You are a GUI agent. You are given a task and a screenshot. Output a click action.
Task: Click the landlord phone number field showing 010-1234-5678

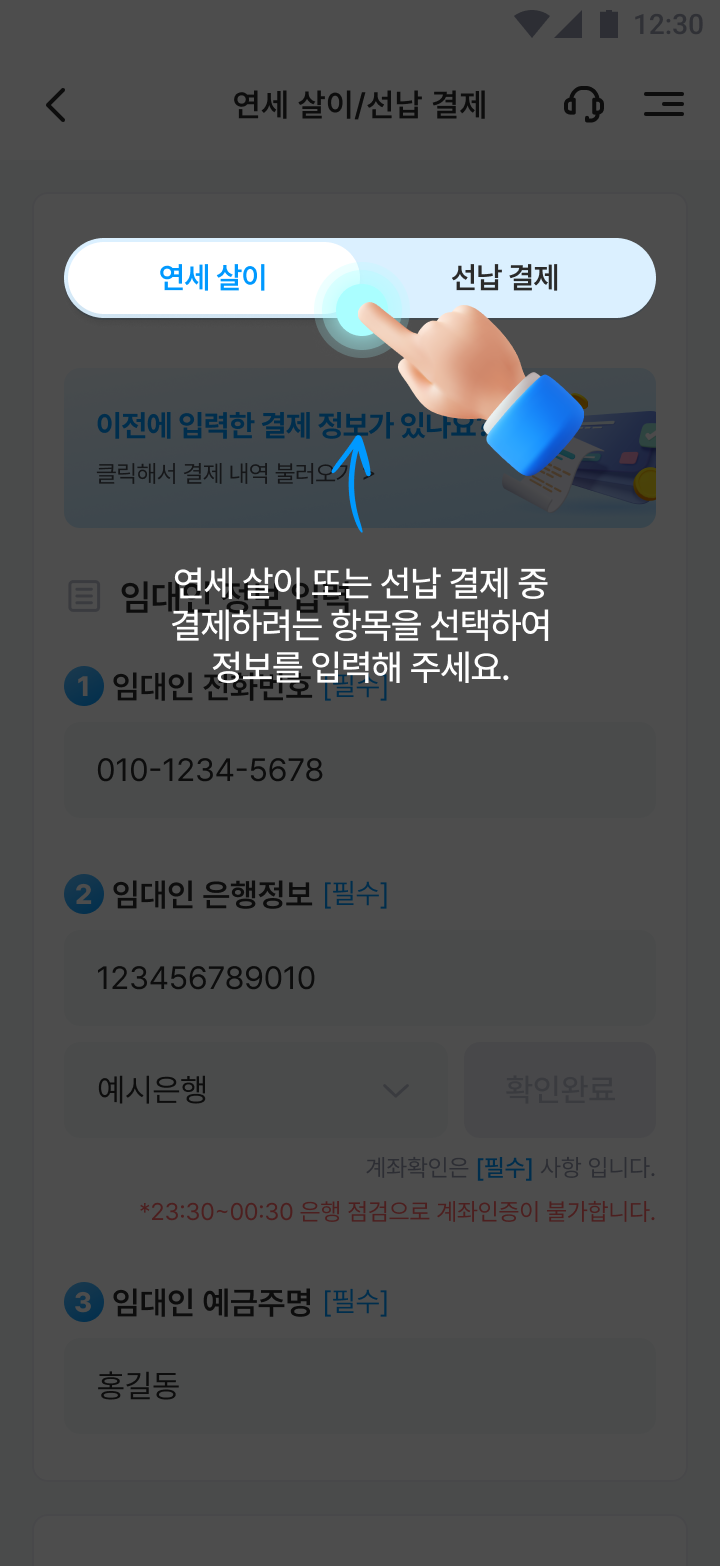coord(360,770)
